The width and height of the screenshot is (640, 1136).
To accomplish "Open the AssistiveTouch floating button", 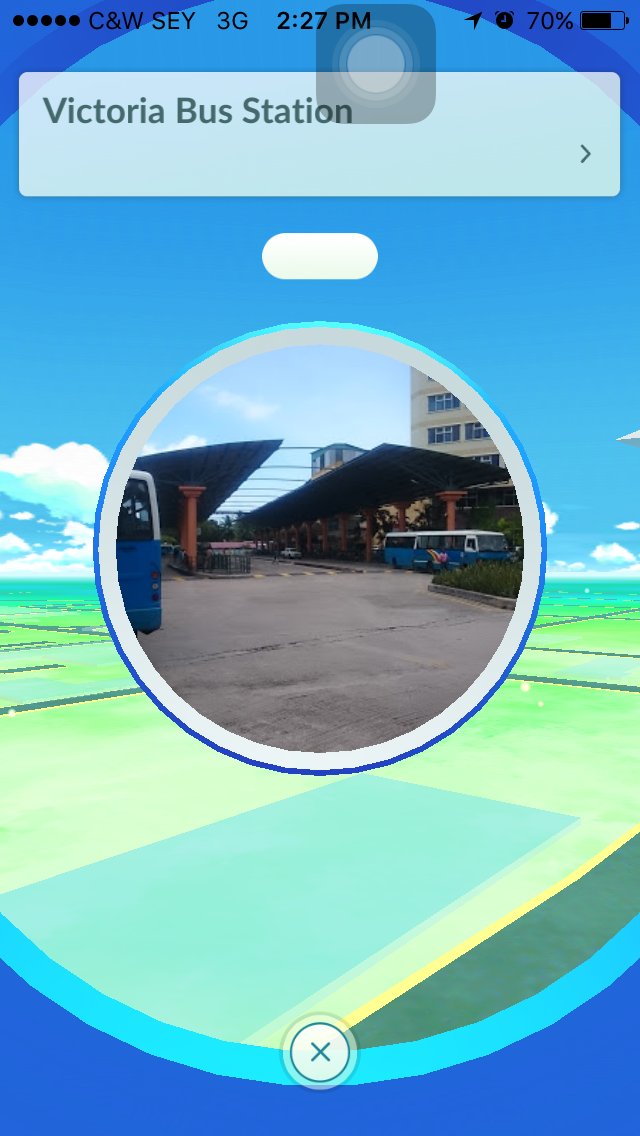I will 376,64.
